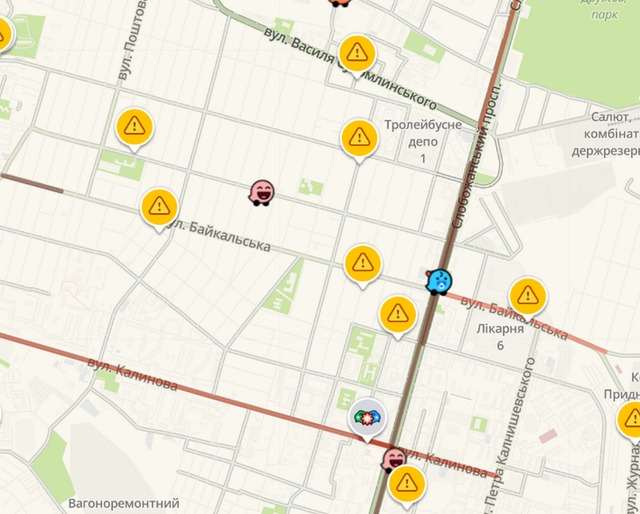Tap the pink Wazer above вул. Байкальська
Screen dimensions: 640x514
(x=262, y=192)
